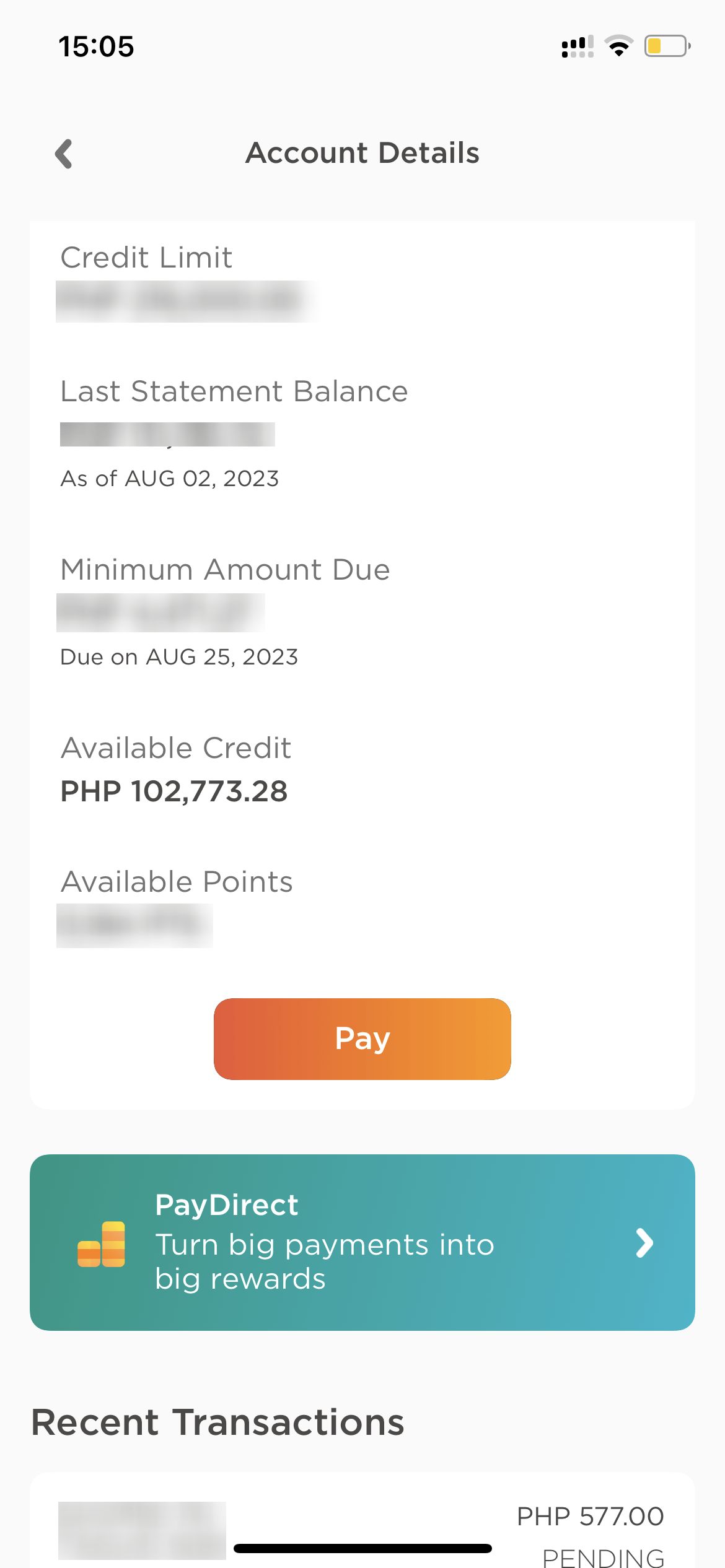
Task: Select the Account Details title
Action: [x=362, y=153]
